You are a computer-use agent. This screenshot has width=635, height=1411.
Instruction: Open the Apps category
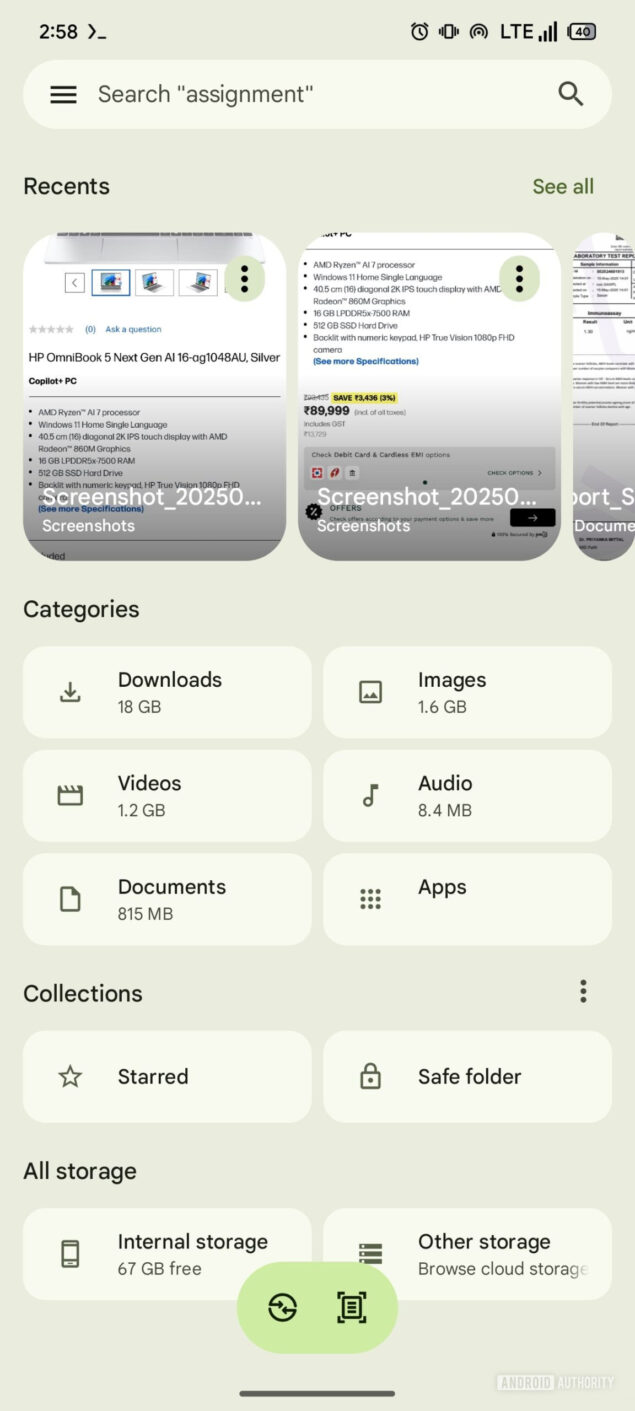[467, 899]
